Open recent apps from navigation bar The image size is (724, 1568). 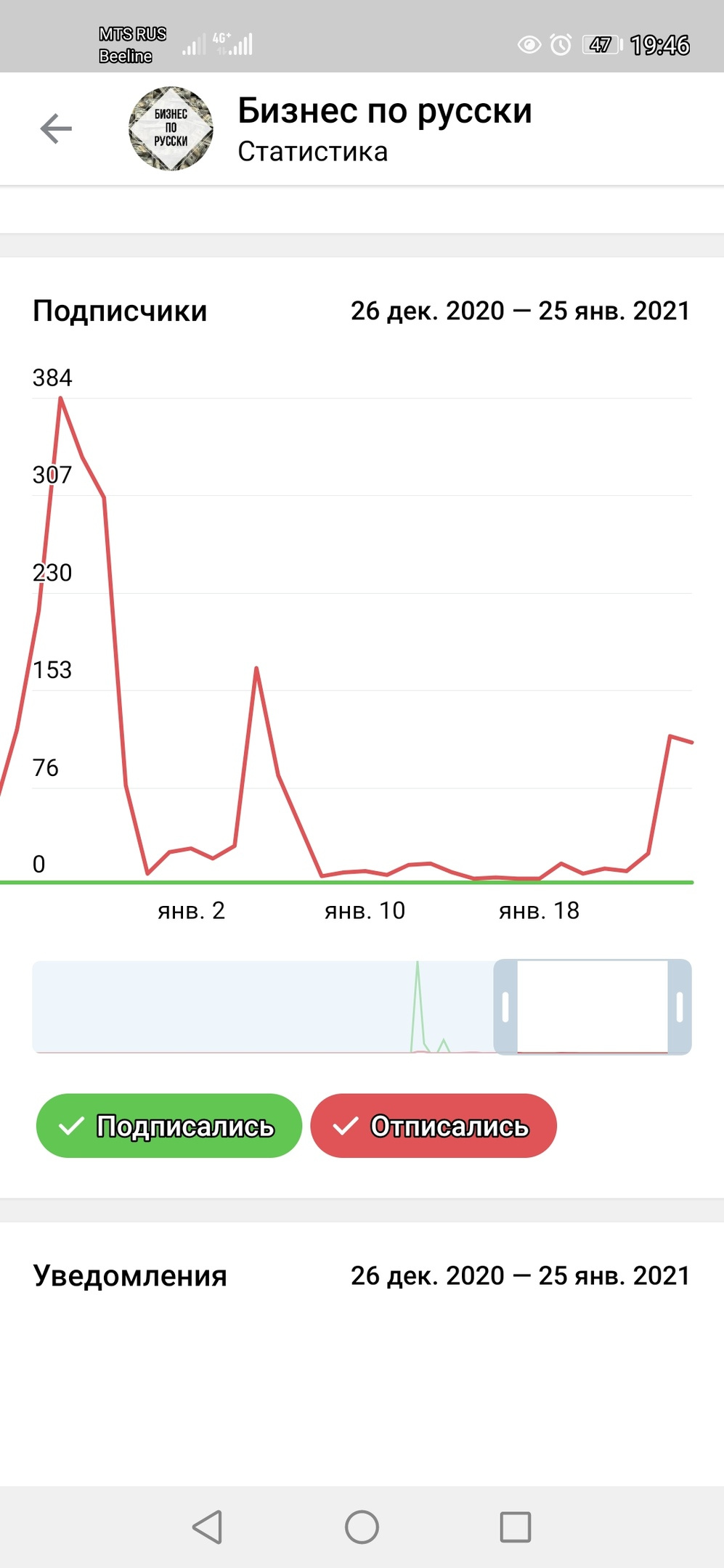516,1527
